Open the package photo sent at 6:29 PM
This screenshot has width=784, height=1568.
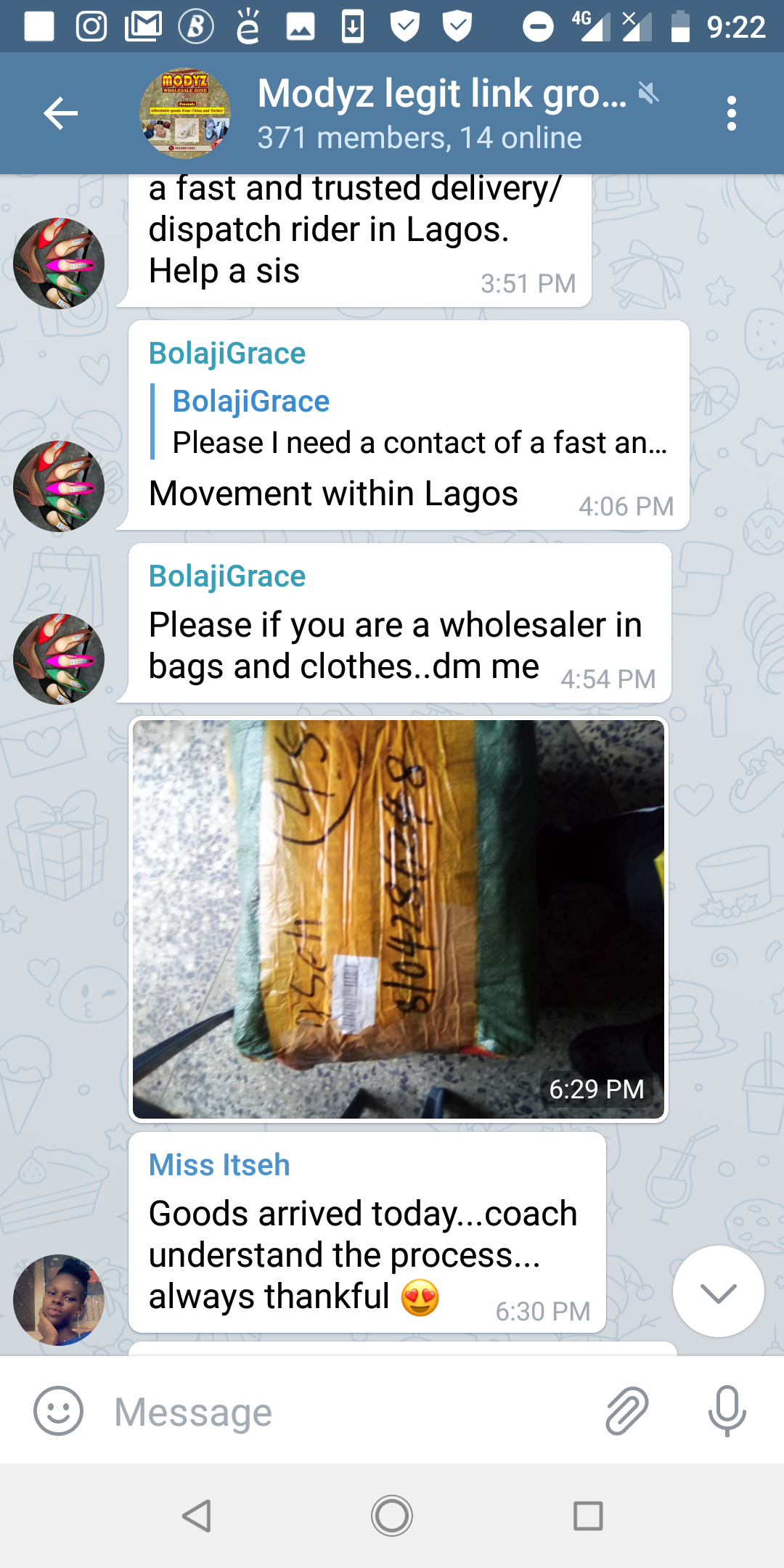(x=398, y=918)
